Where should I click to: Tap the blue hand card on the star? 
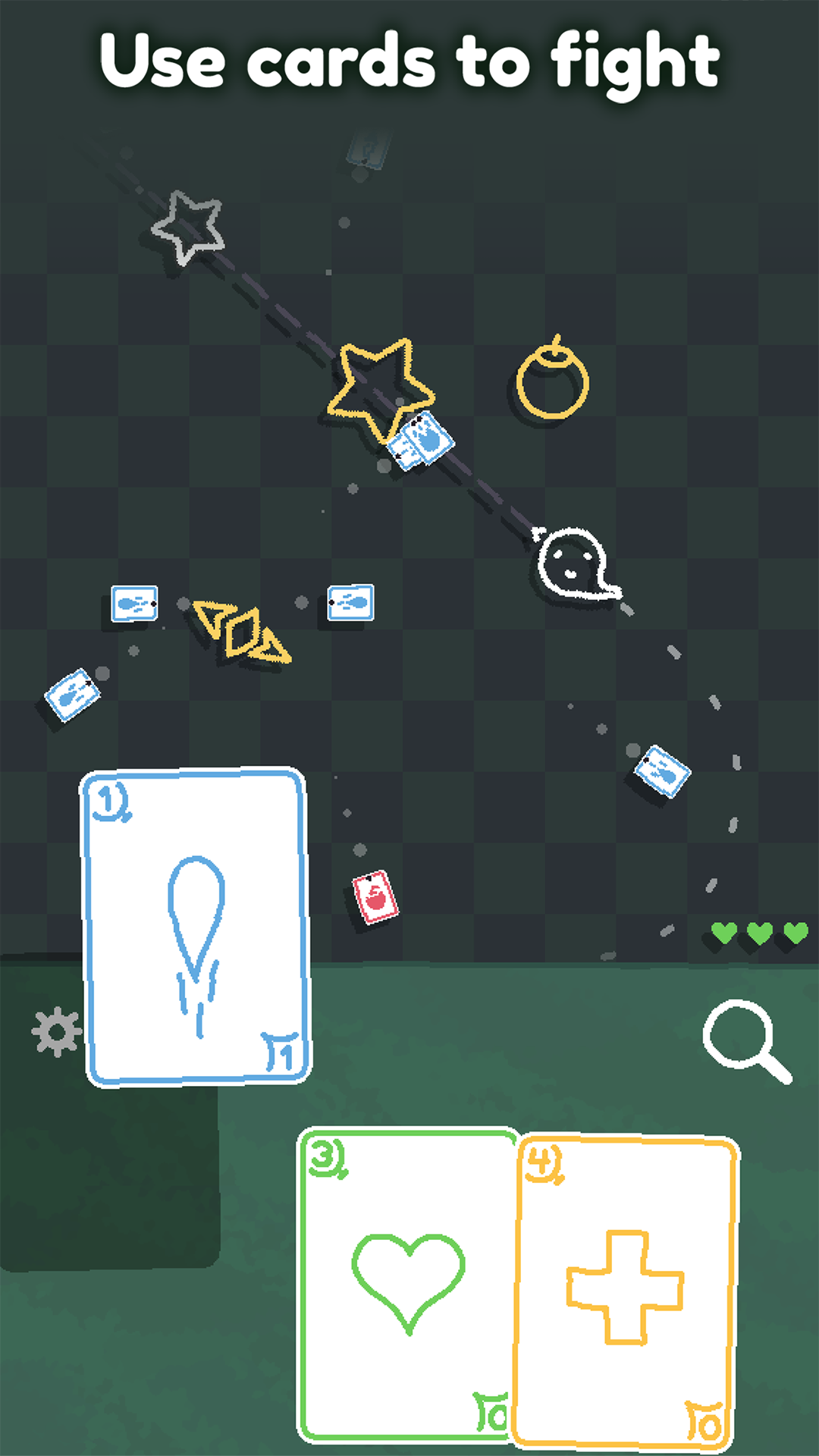422,442
